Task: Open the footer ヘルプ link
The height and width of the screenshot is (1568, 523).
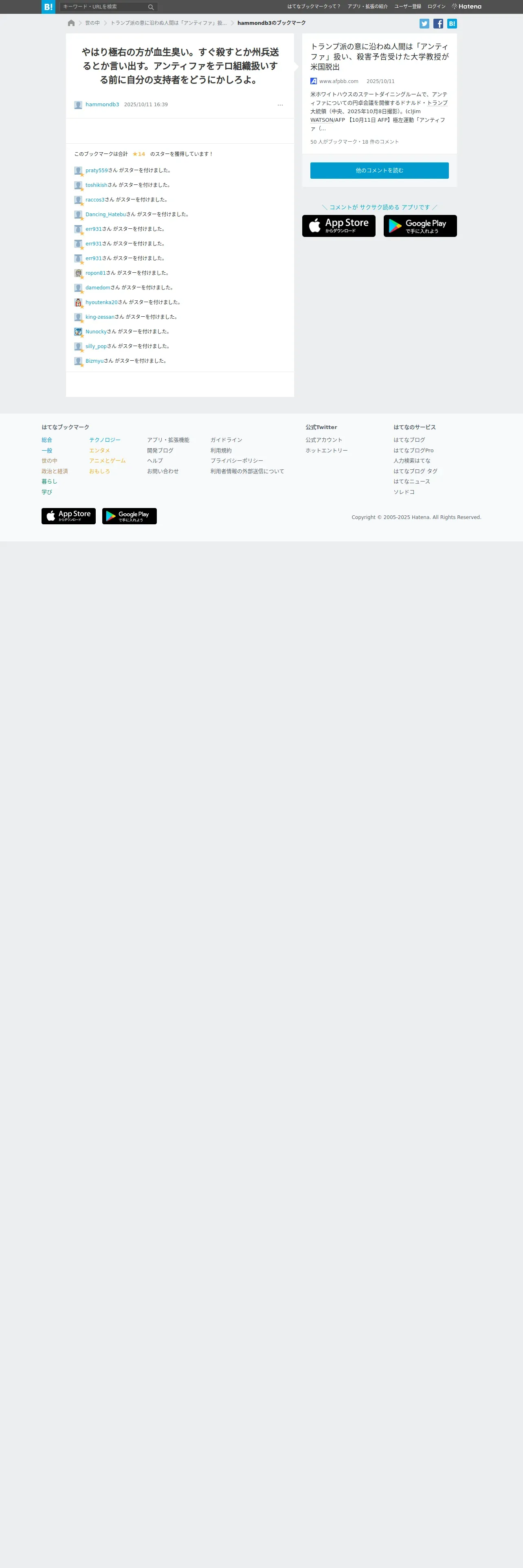Action: (155, 461)
